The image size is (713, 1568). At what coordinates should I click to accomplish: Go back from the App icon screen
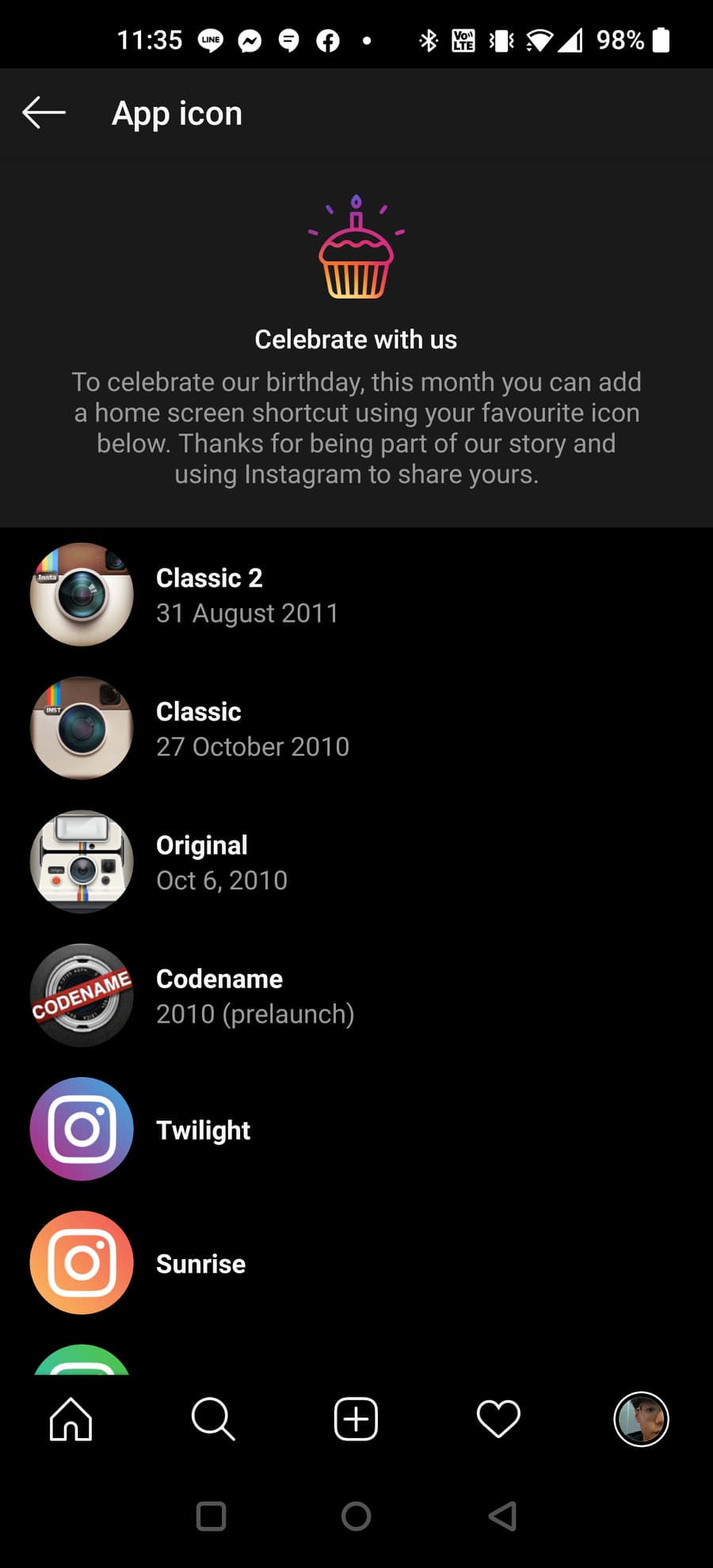click(x=44, y=113)
